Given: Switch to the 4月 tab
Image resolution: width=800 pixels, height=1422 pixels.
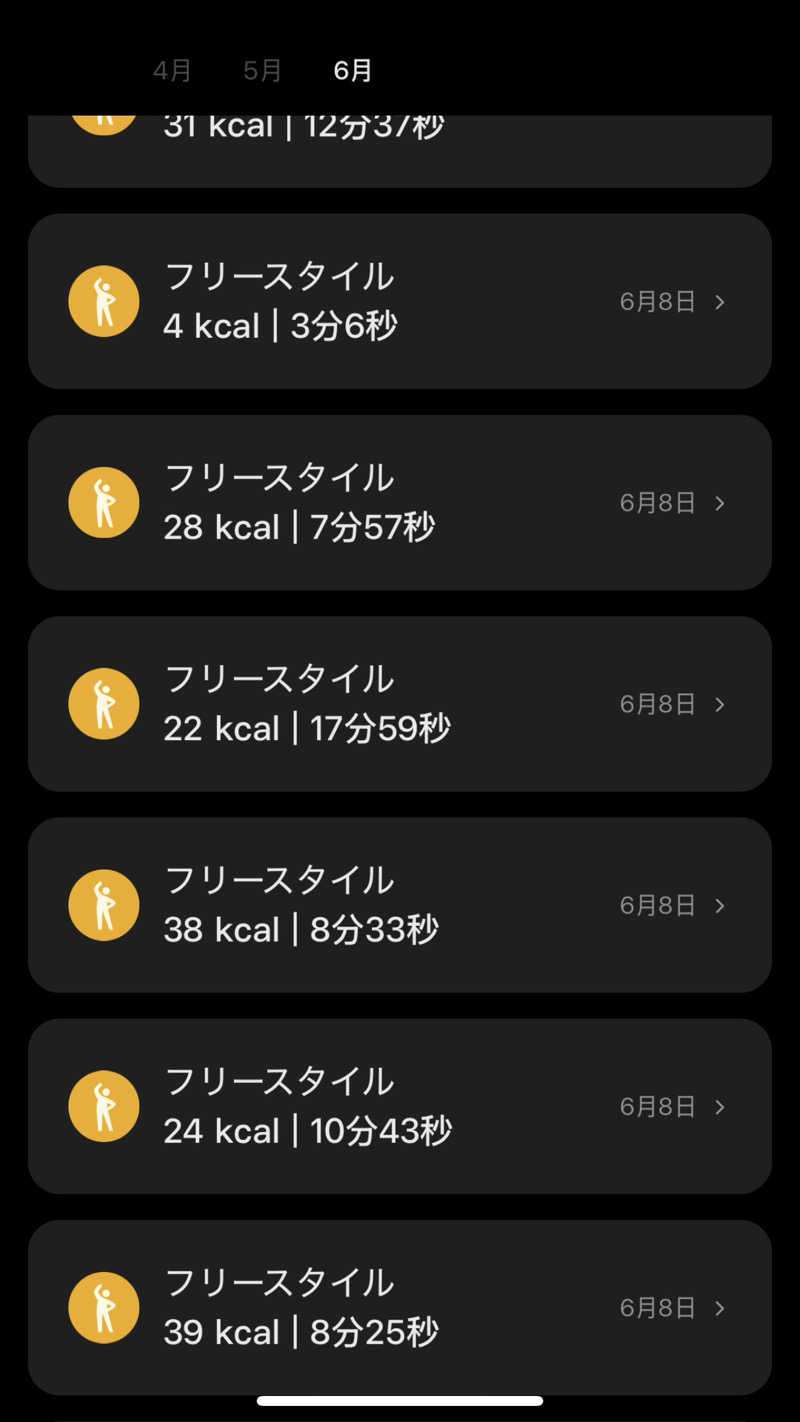Looking at the screenshot, I should click(172, 70).
